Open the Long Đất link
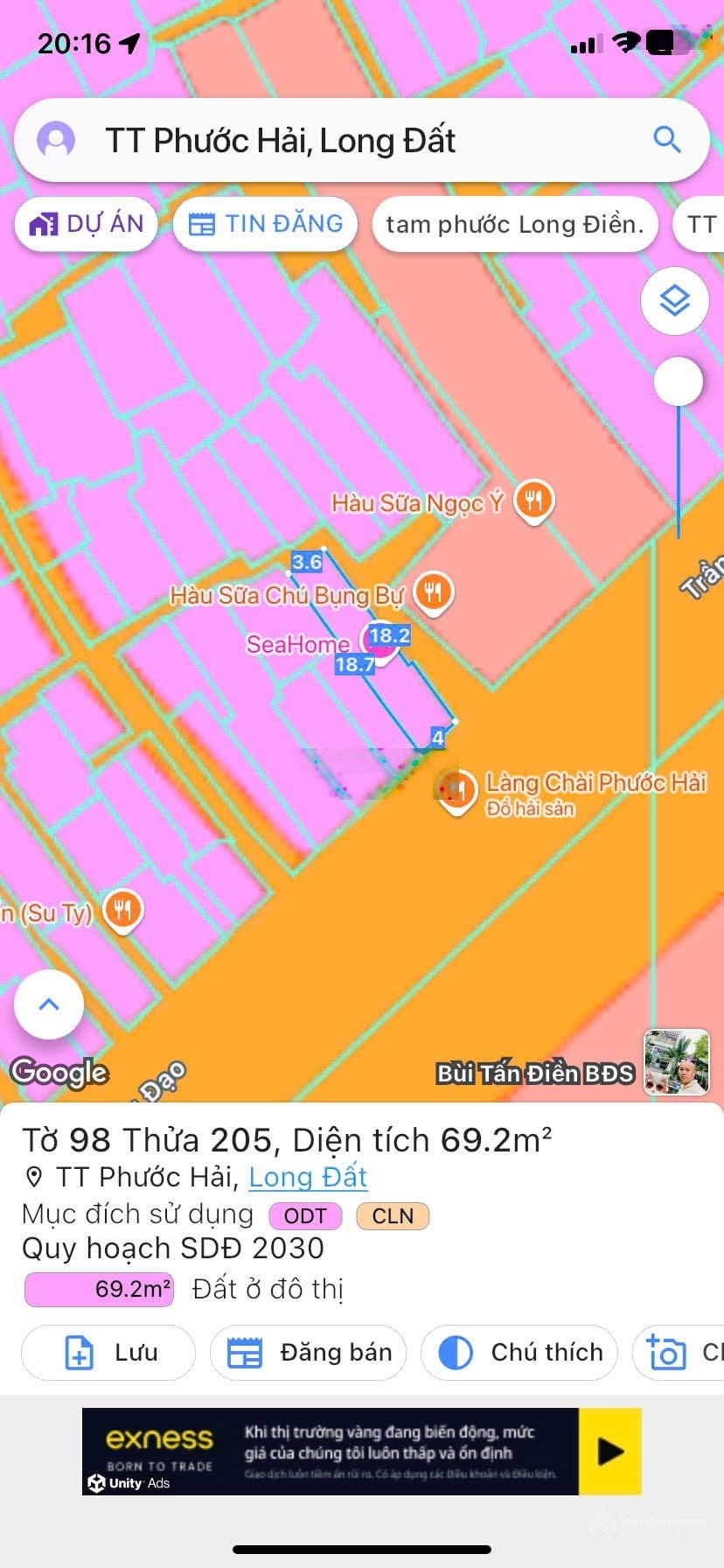The height and width of the screenshot is (1568, 724). (308, 1177)
